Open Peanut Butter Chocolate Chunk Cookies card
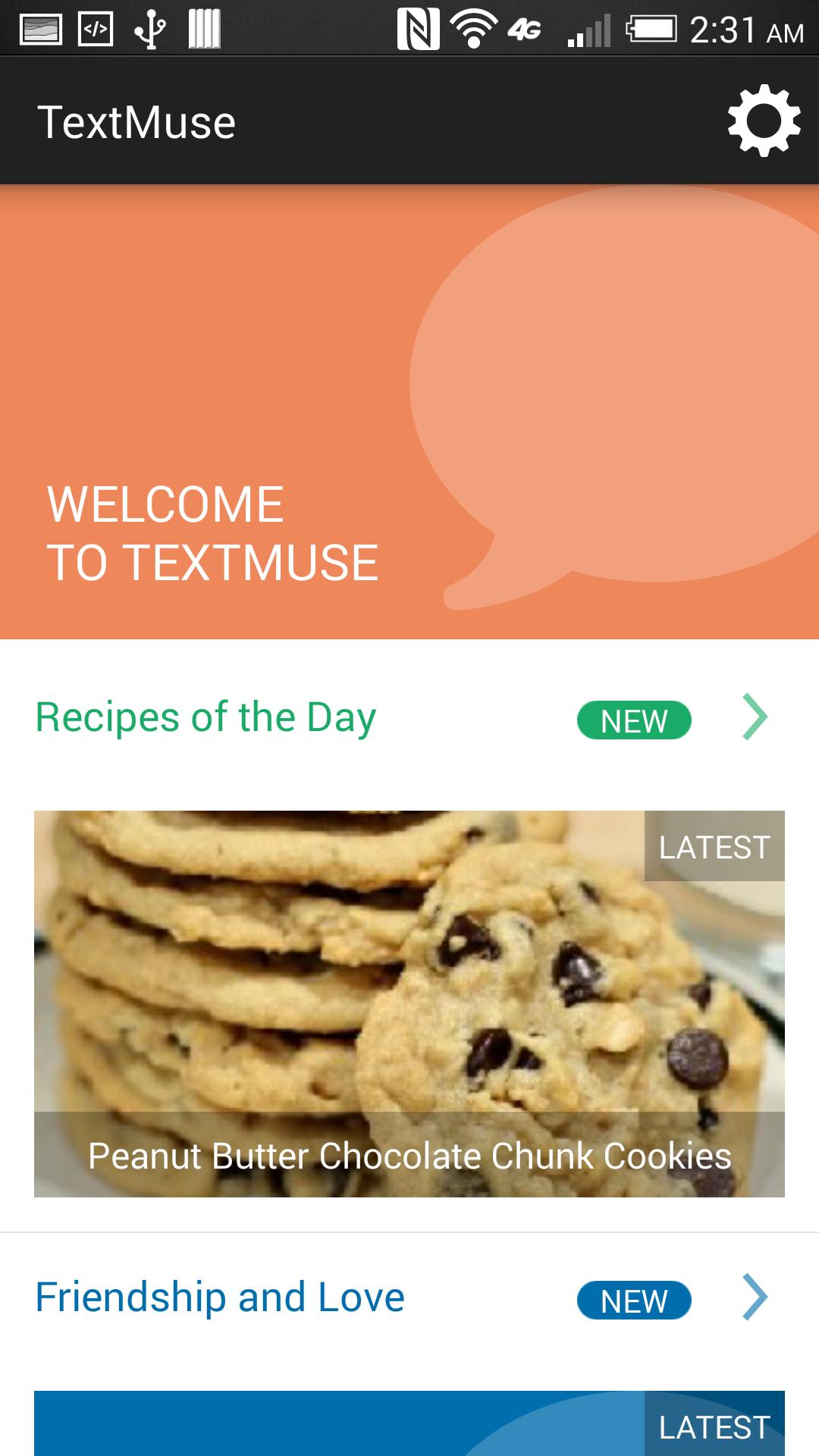Screen dimensions: 819x1456 (x=409, y=1003)
